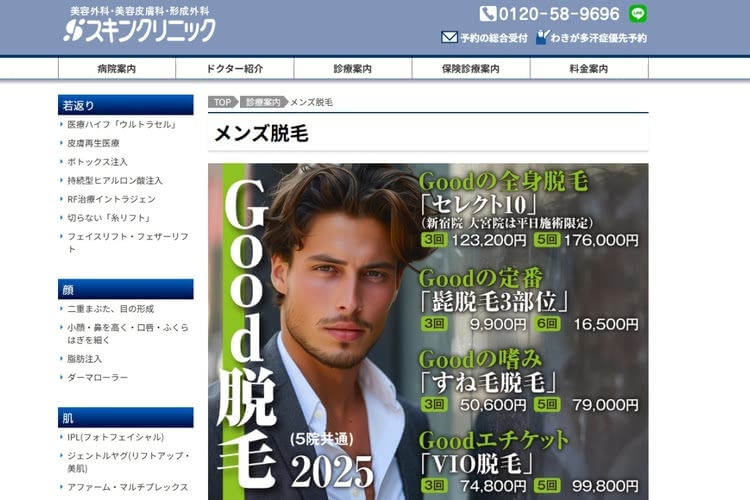Open the LINE icon in the header
The width and height of the screenshot is (750, 500).
click(638, 14)
